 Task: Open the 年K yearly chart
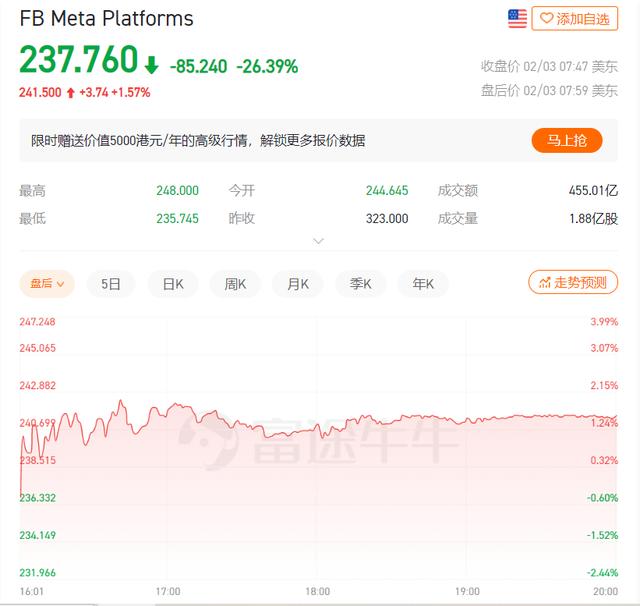[423, 284]
